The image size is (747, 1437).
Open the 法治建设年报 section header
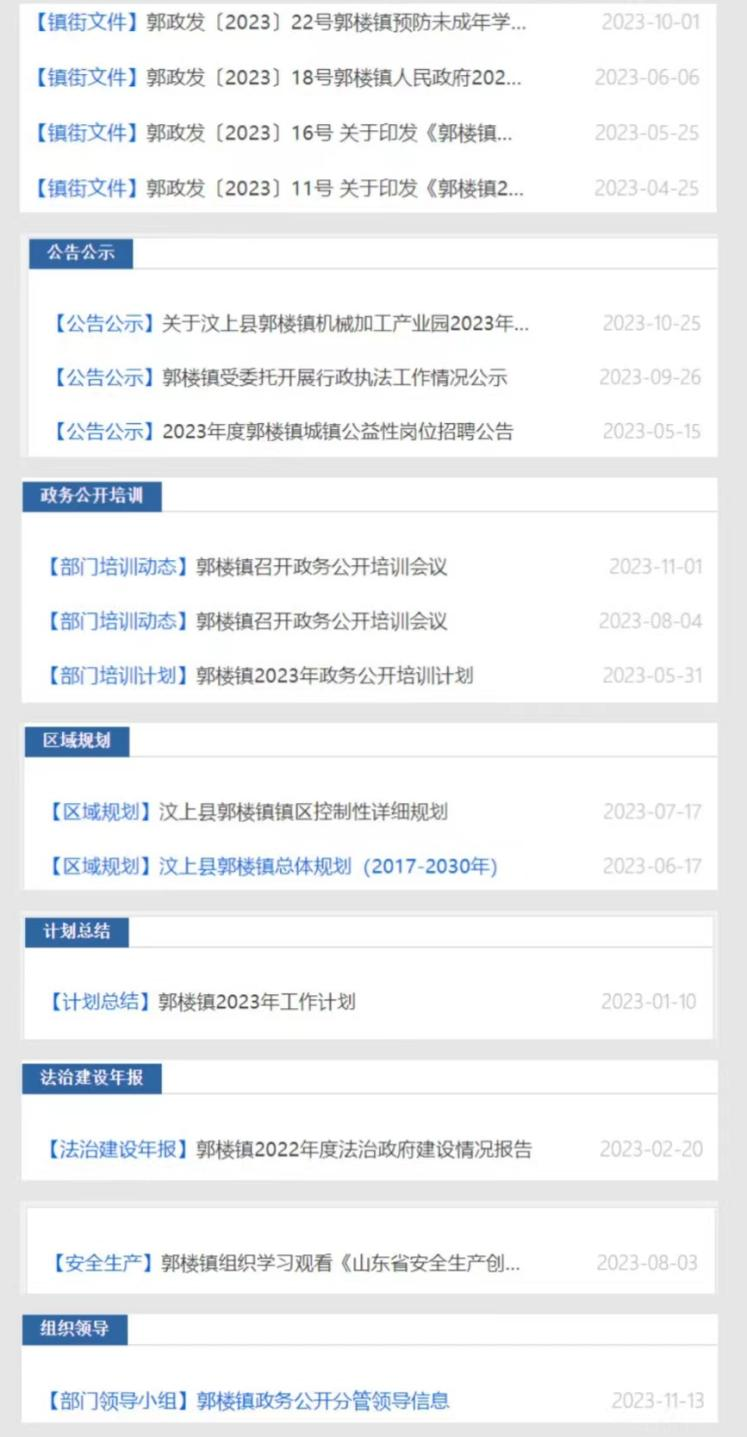point(92,1078)
